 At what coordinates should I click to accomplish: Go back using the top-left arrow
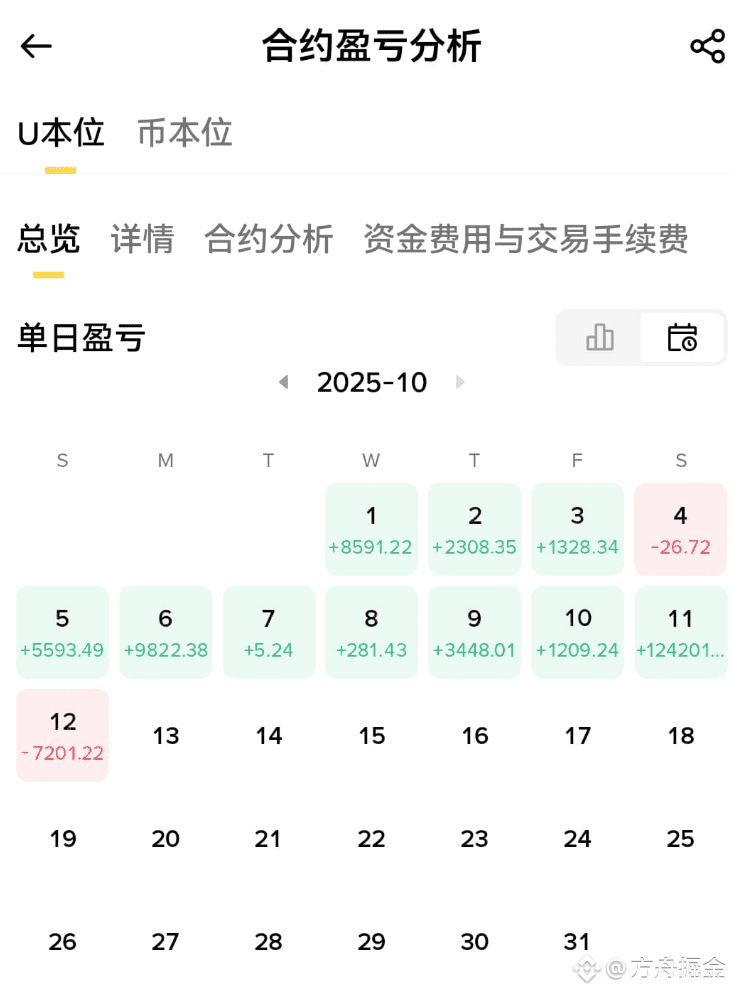(x=35, y=46)
